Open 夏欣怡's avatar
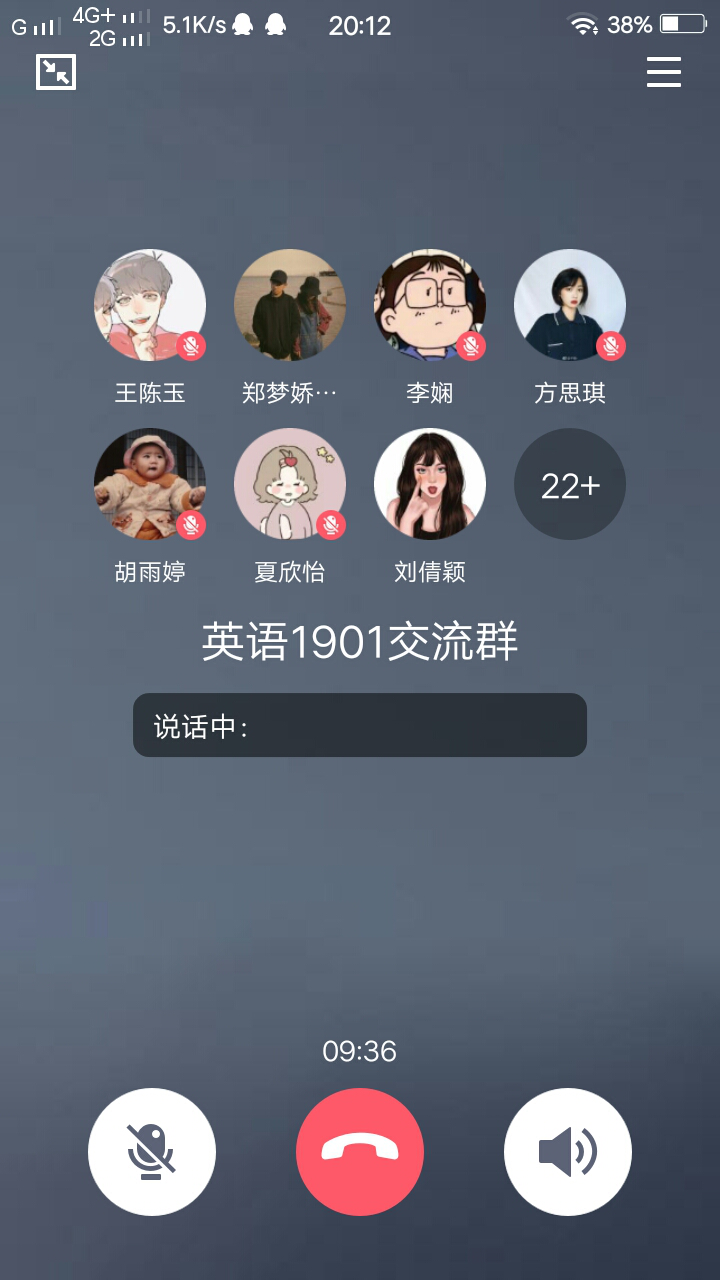This screenshot has height=1280, width=720. click(x=290, y=484)
